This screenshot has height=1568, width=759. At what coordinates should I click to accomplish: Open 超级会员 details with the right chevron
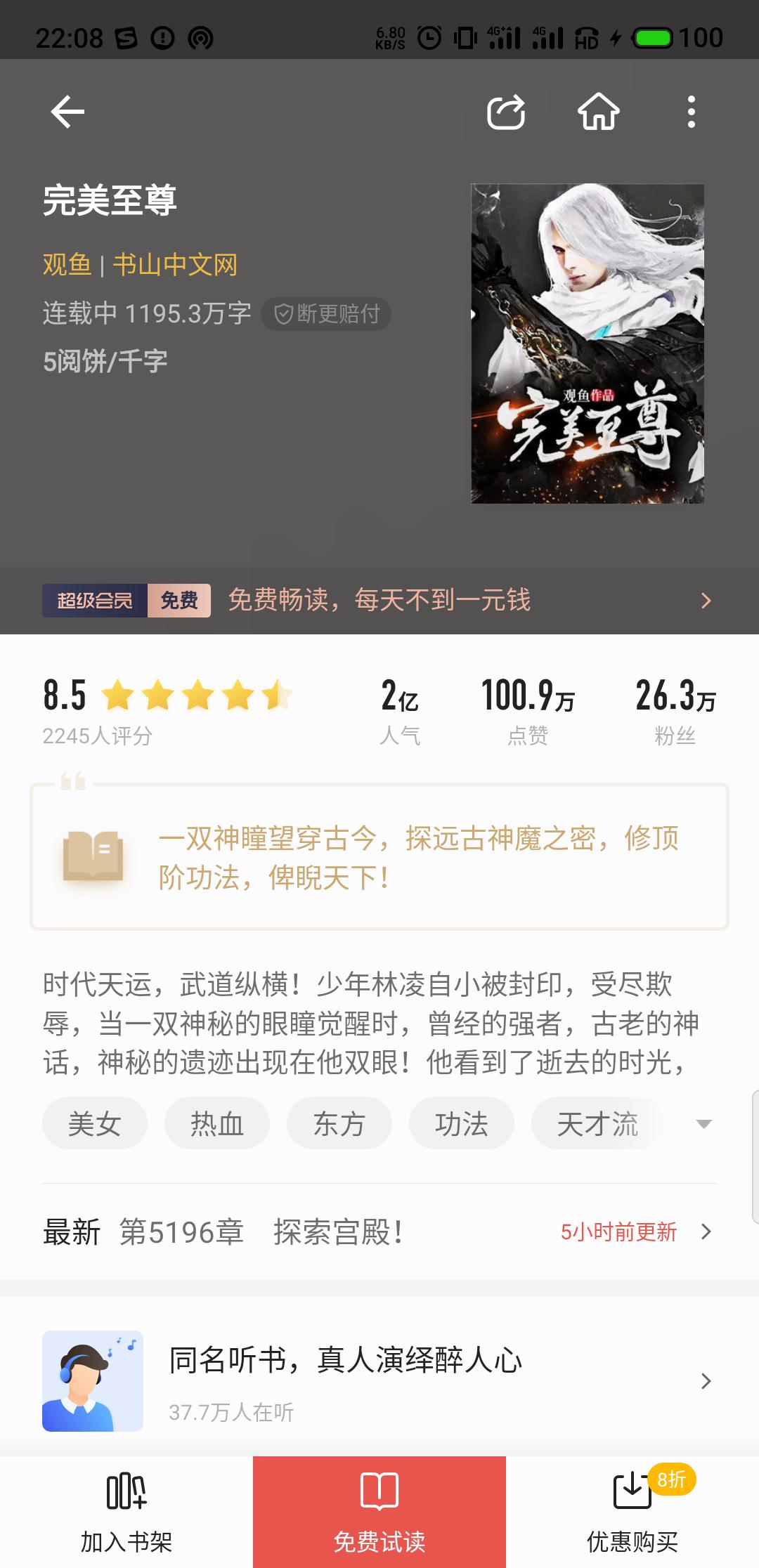[x=708, y=601]
